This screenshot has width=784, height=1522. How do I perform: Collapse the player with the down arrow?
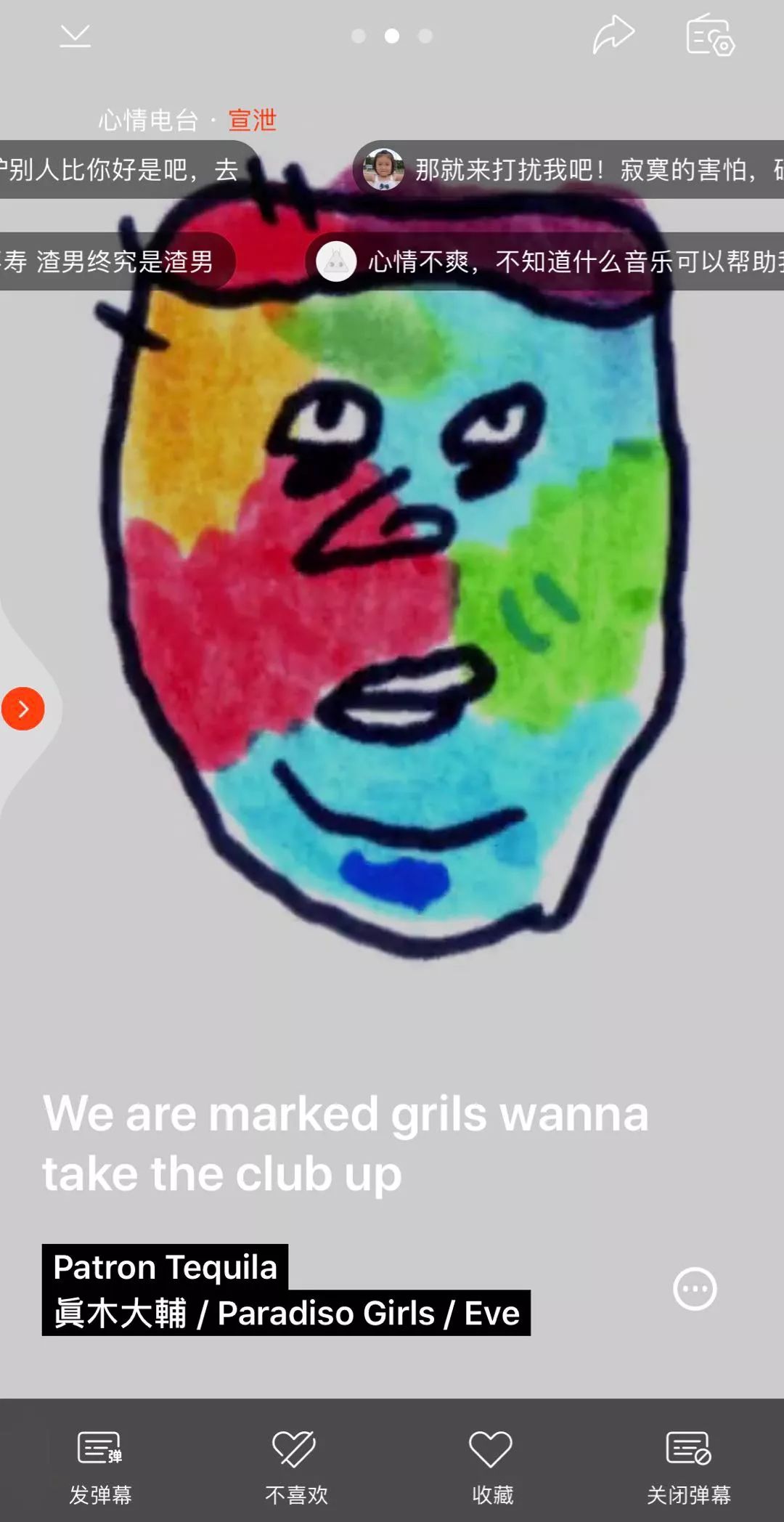[x=75, y=36]
